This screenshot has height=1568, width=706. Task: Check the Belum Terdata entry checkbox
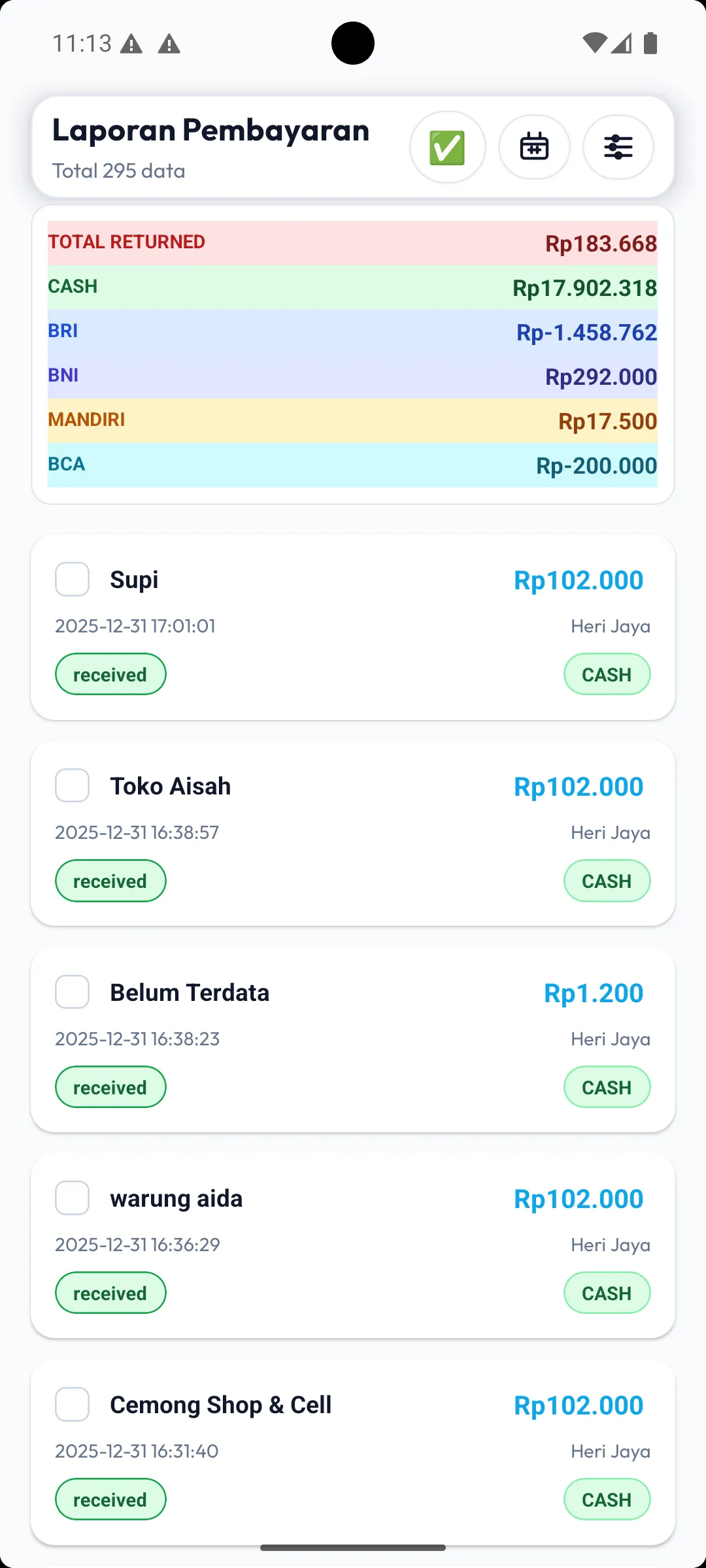(72, 992)
